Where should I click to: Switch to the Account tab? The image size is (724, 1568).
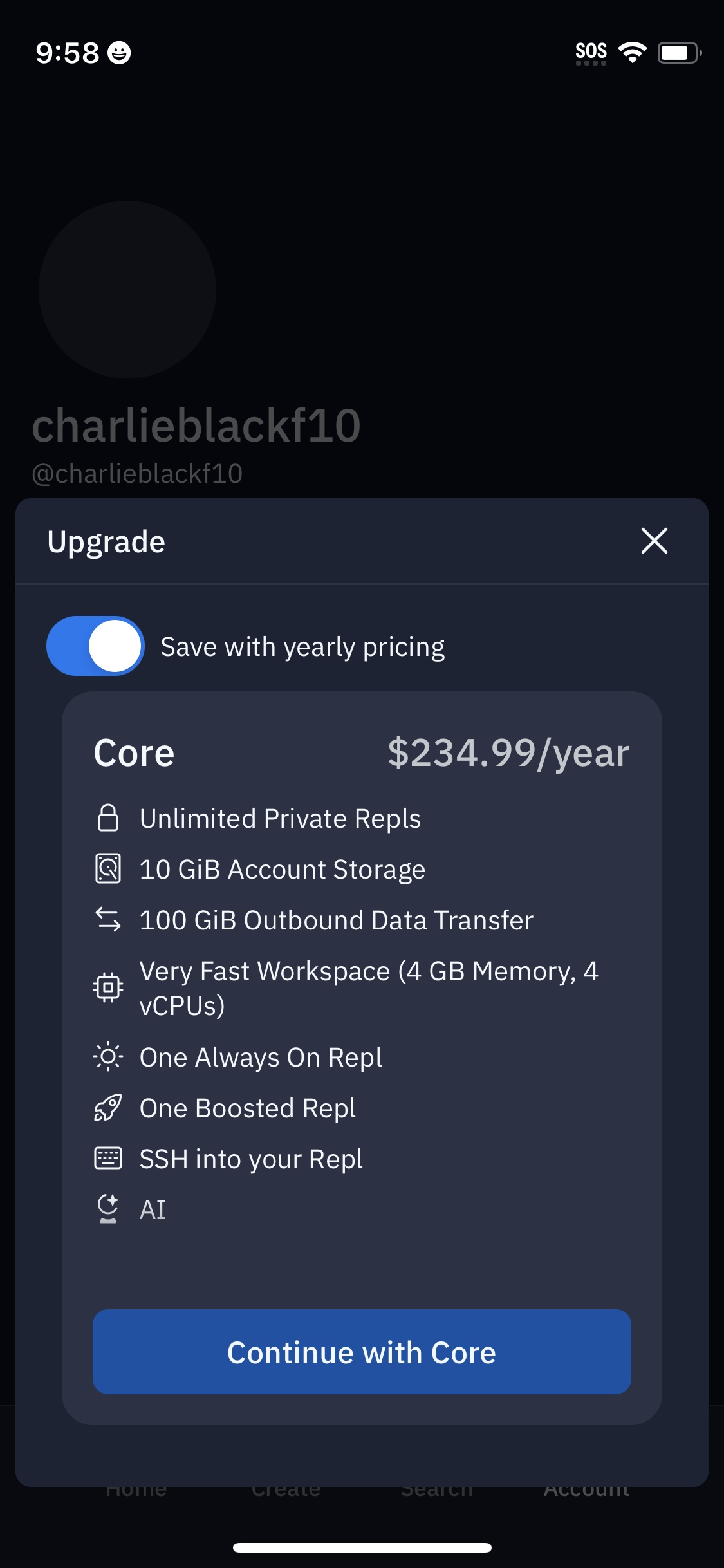(x=586, y=1488)
